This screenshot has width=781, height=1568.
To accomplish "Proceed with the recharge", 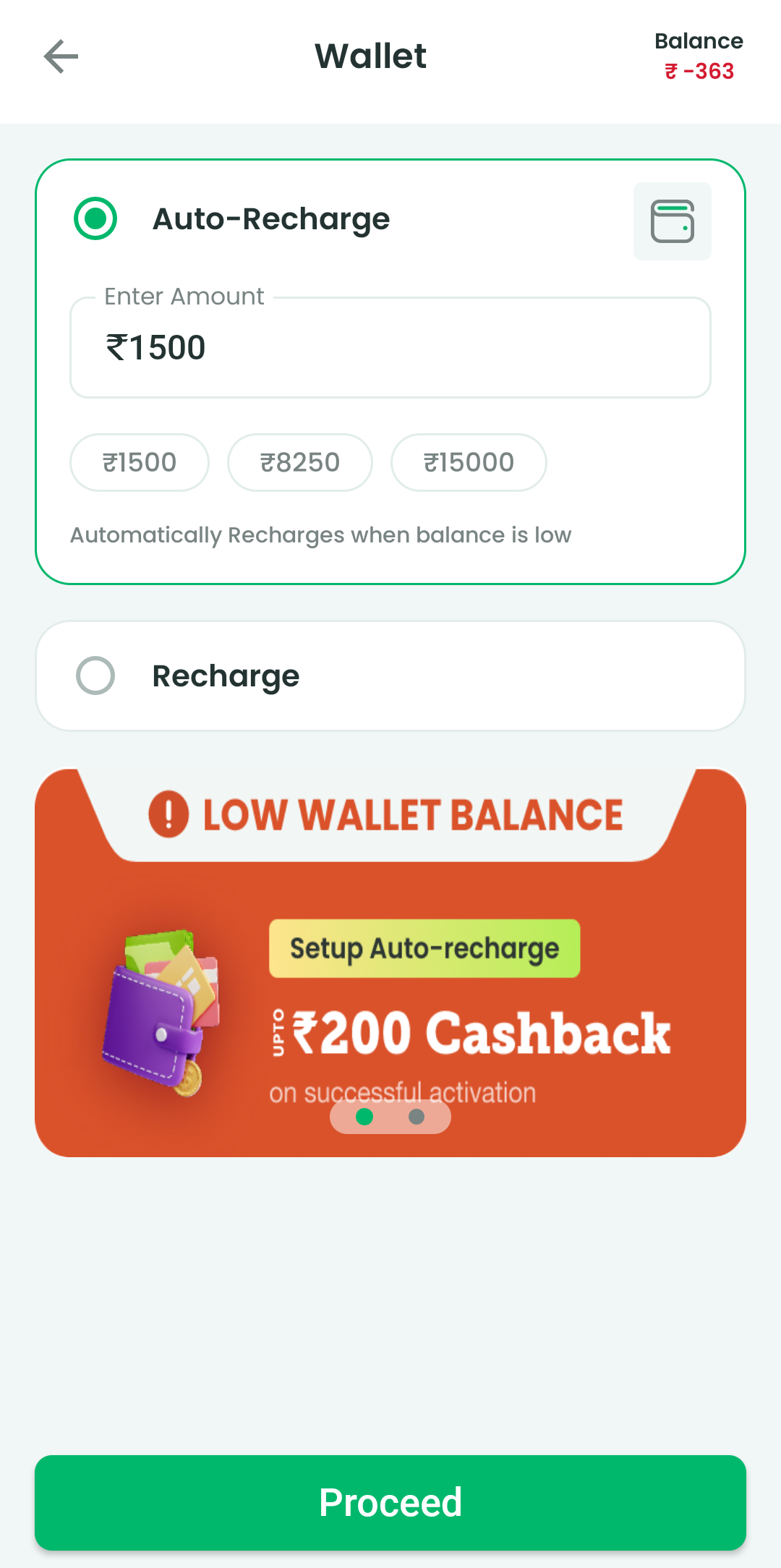I will coord(390,1502).
